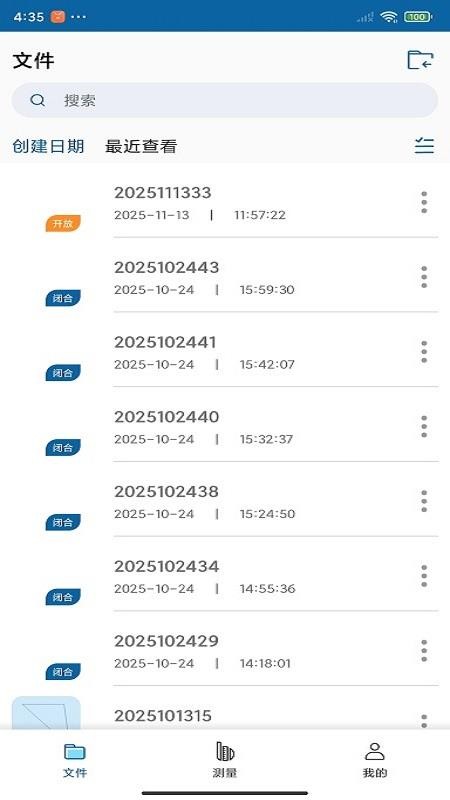Open more options for file 2025102443

424,277
